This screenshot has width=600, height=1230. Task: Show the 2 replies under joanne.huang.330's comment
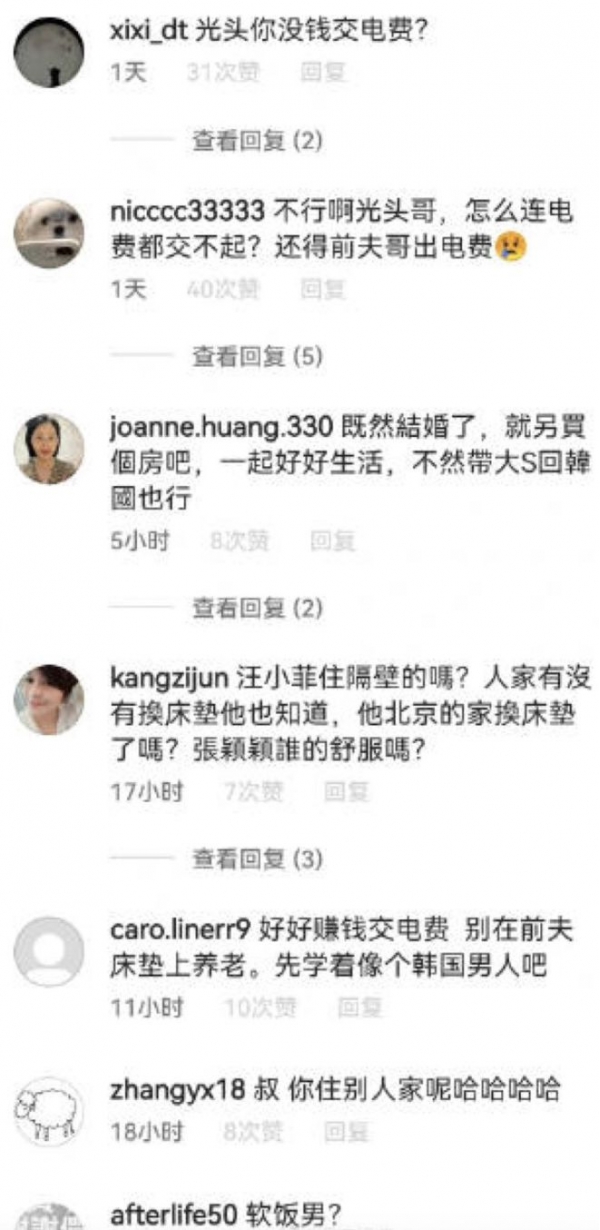tap(257, 608)
